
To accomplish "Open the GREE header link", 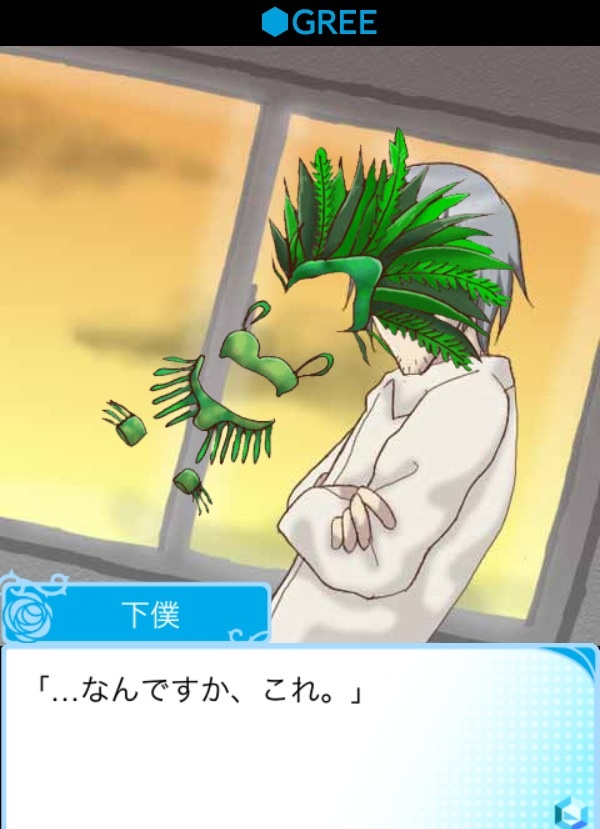I will 319,22.
